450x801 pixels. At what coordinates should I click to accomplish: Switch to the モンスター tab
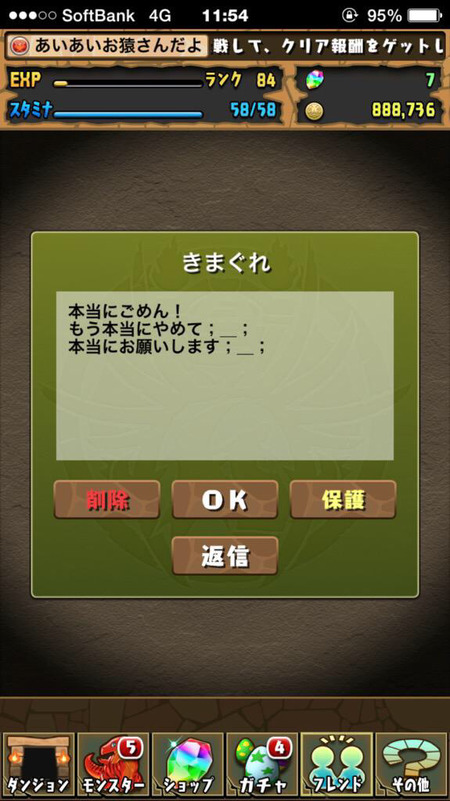(x=112, y=765)
